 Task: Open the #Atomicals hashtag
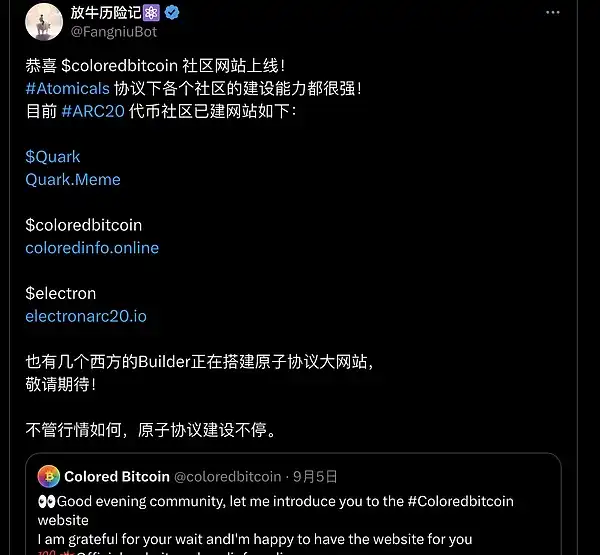67,88
